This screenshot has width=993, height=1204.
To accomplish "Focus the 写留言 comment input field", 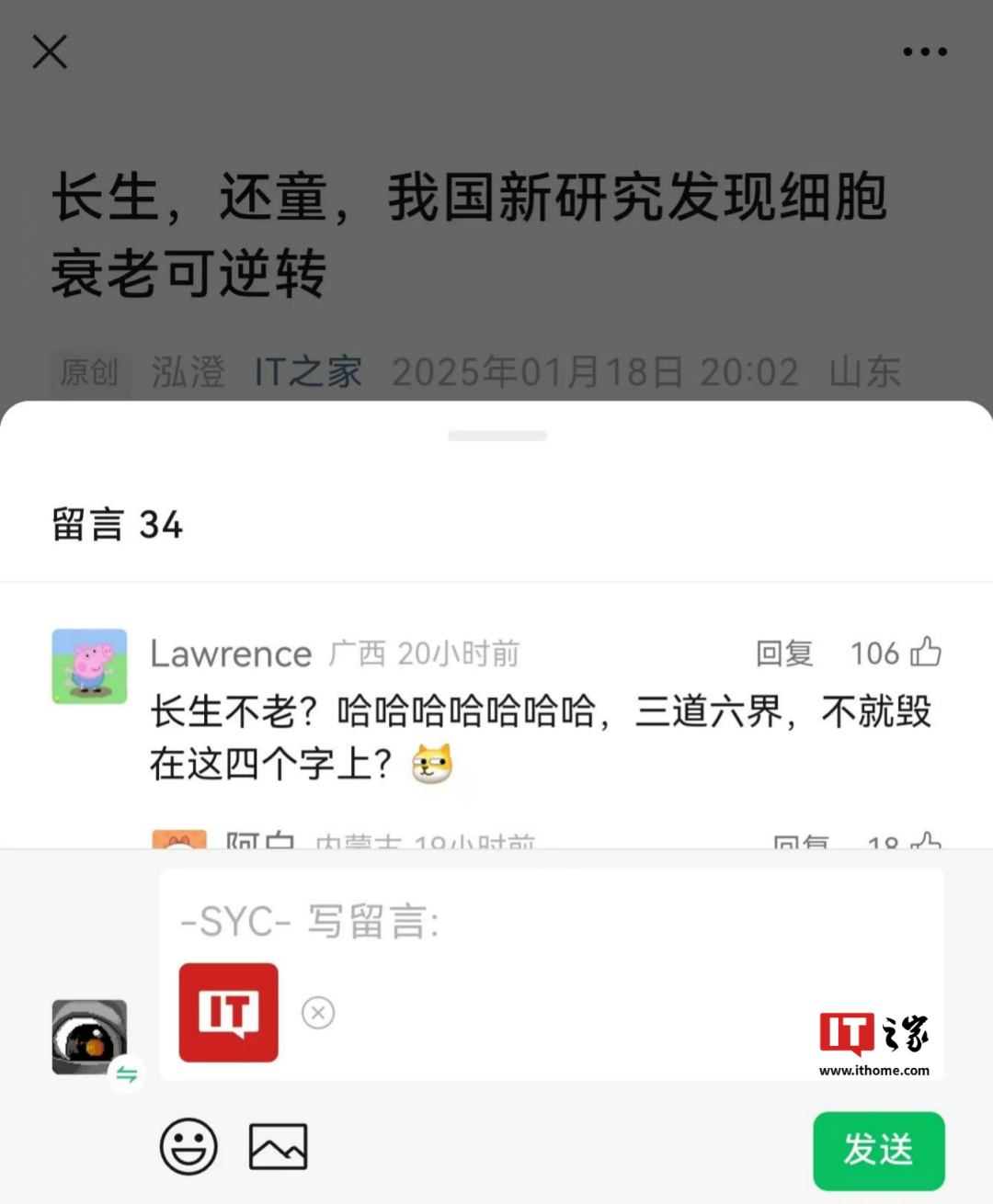I will pyautogui.click(x=552, y=921).
